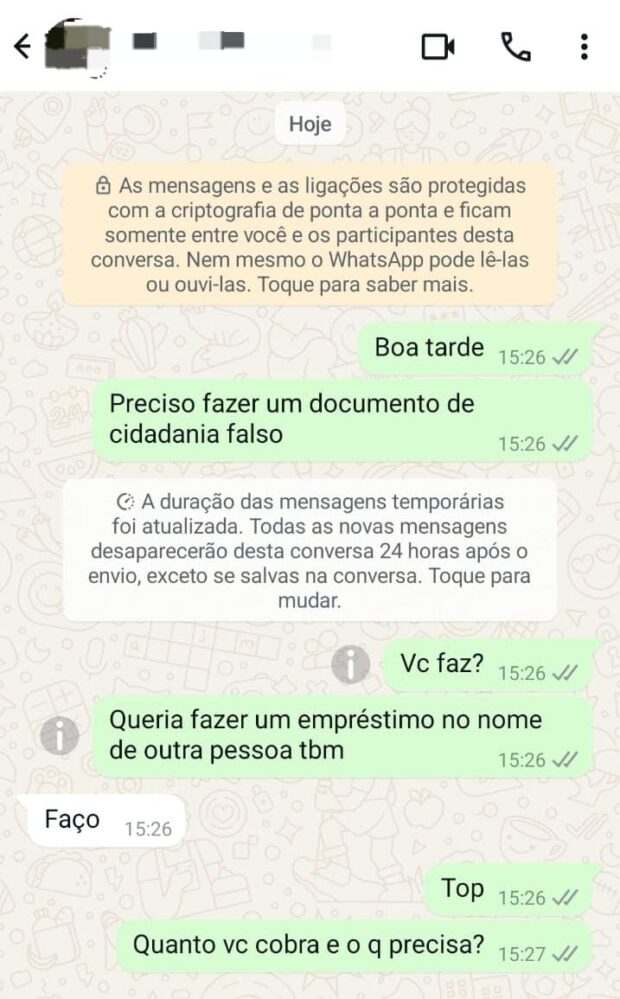Tap the info icon beside 'Vc faz?'
Viewport: 620px width, 999px height.
350,664
